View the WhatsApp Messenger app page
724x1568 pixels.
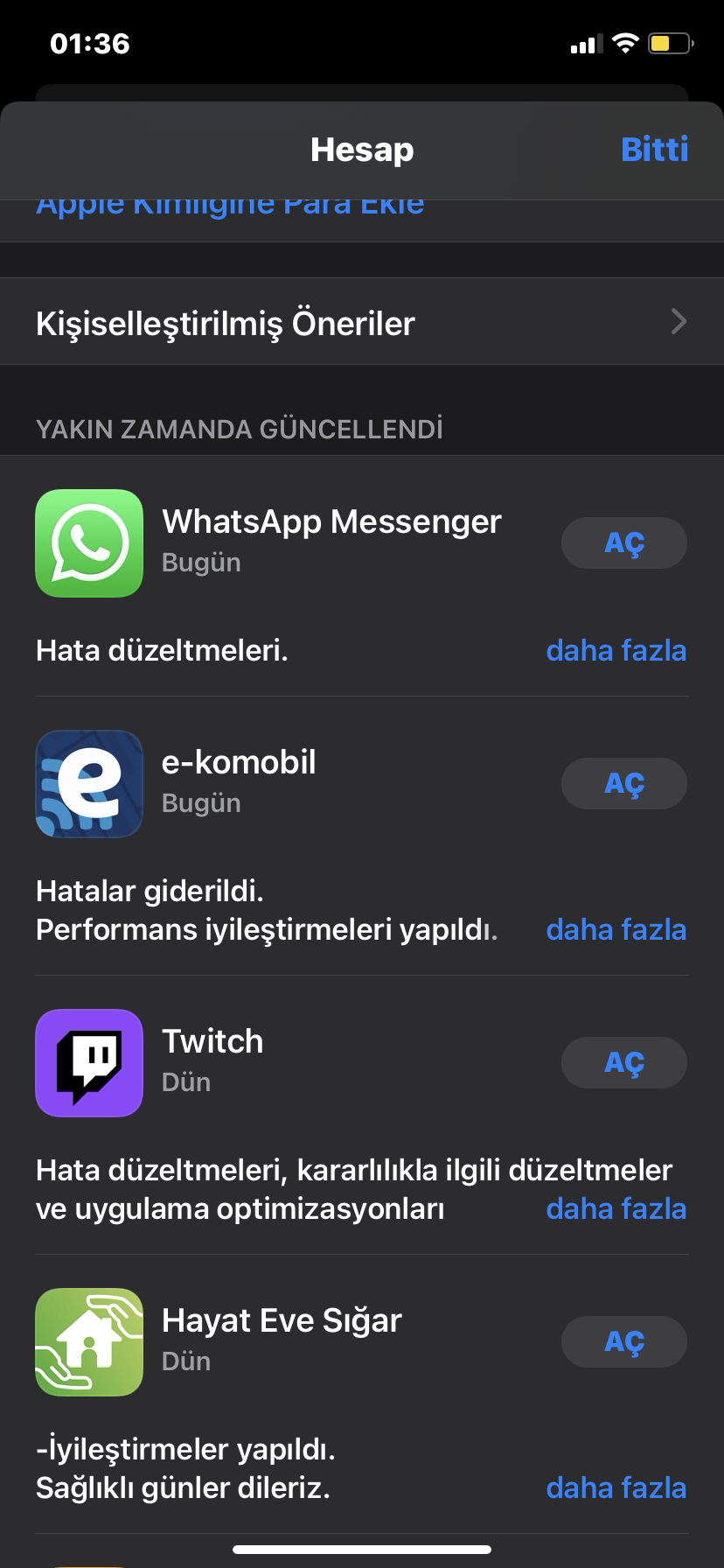coord(89,543)
